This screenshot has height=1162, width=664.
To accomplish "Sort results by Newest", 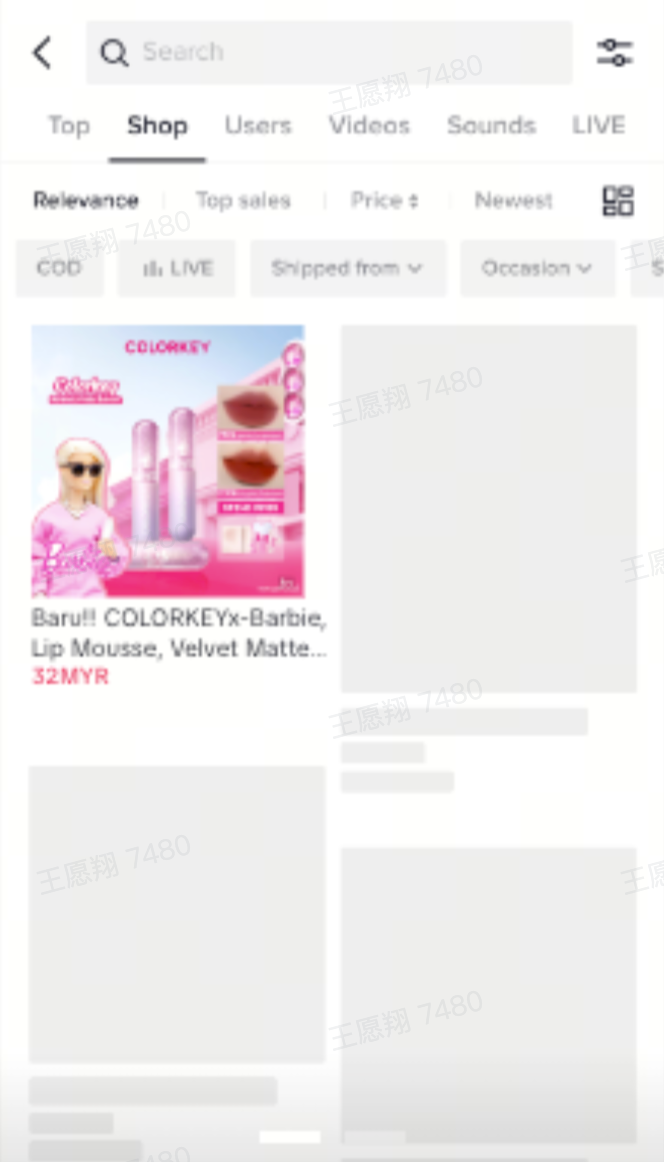I will pos(513,201).
